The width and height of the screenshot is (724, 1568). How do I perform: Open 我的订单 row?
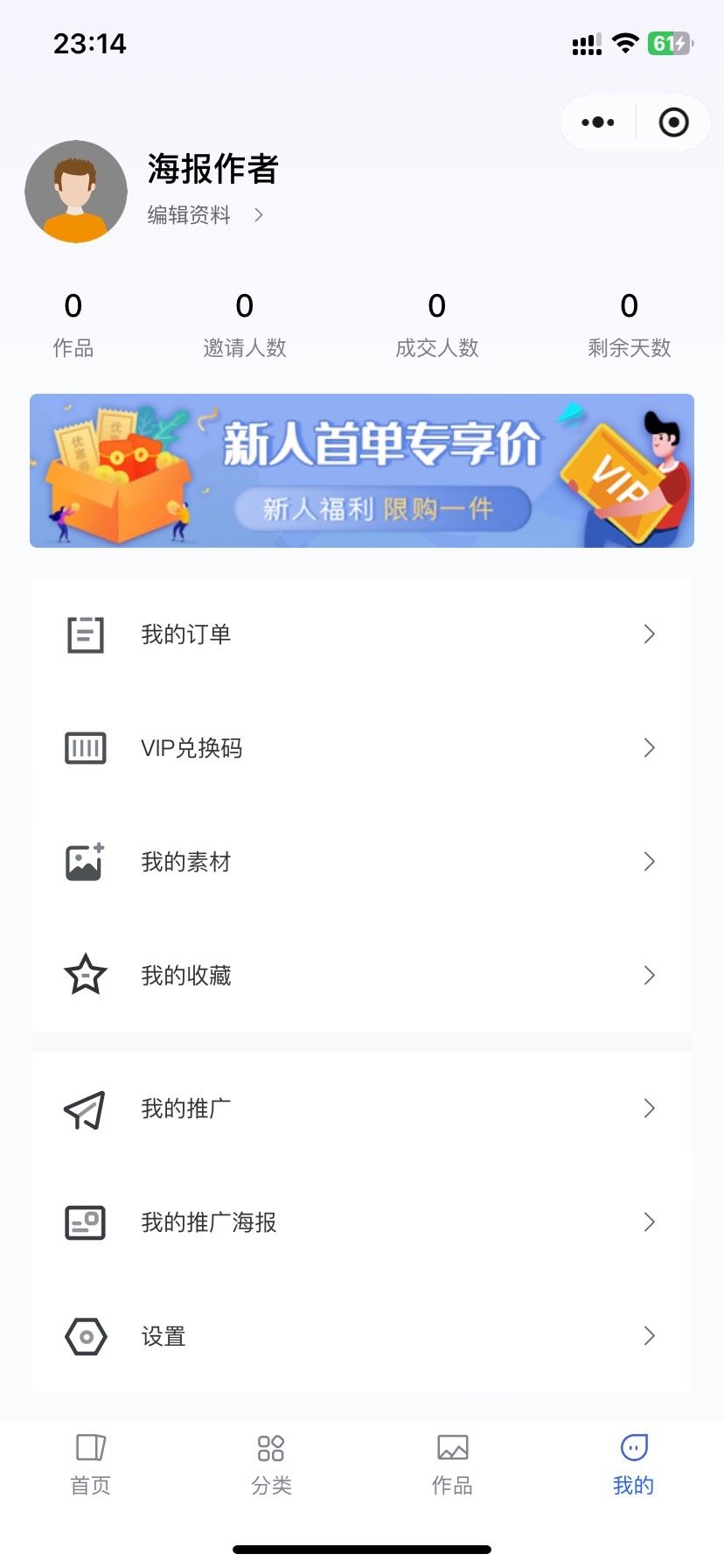click(362, 634)
